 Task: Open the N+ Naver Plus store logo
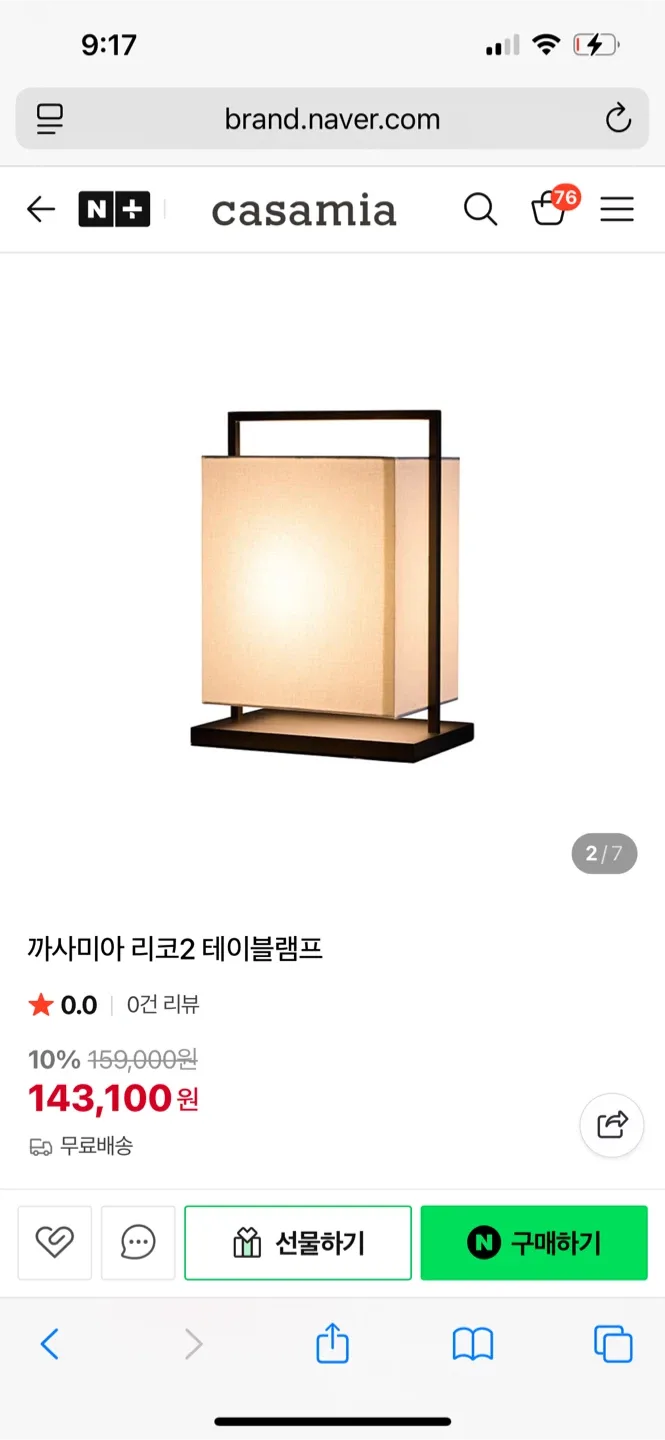pyautogui.click(x=114, y=209)
